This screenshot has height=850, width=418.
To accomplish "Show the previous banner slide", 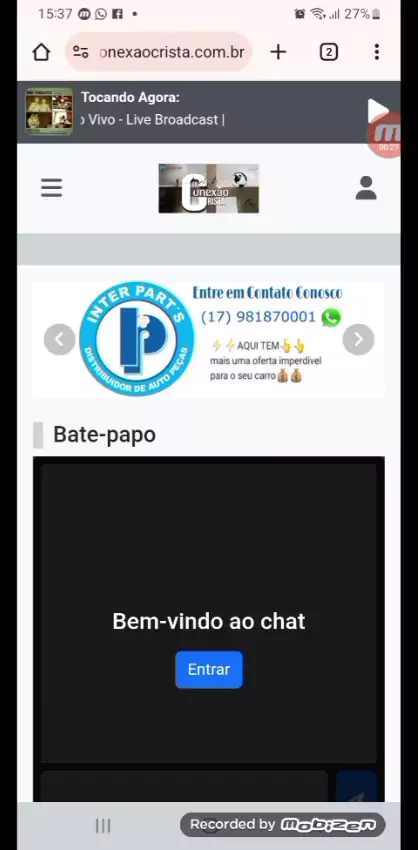I will [60, 339].
